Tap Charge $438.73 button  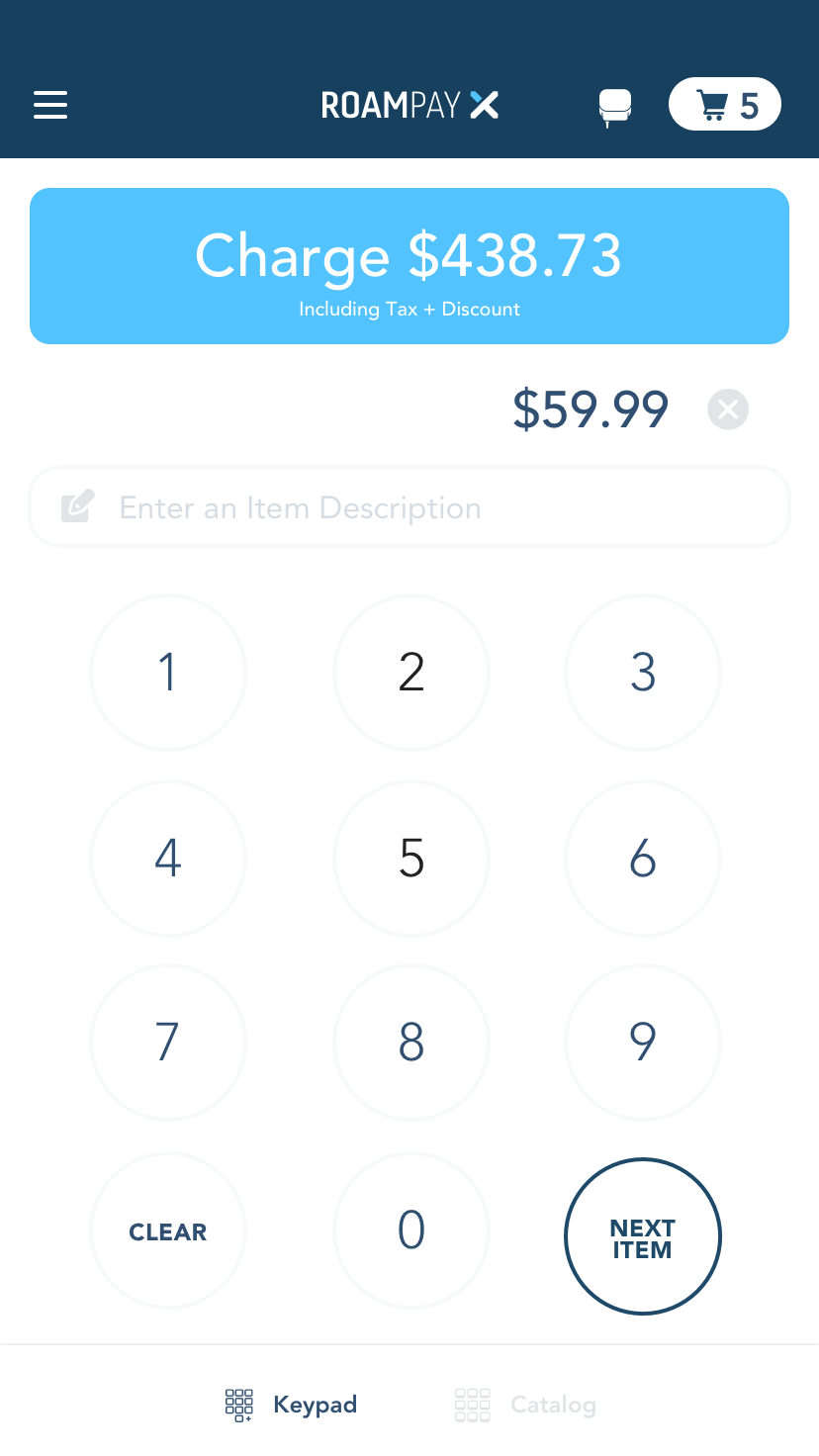click(x=409, y=266)
